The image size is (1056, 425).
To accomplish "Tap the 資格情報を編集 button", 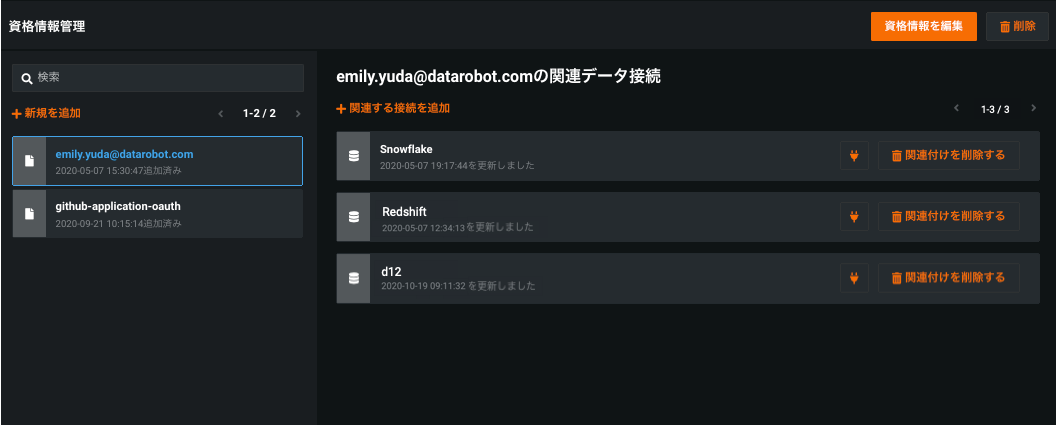I will [923, 27].
